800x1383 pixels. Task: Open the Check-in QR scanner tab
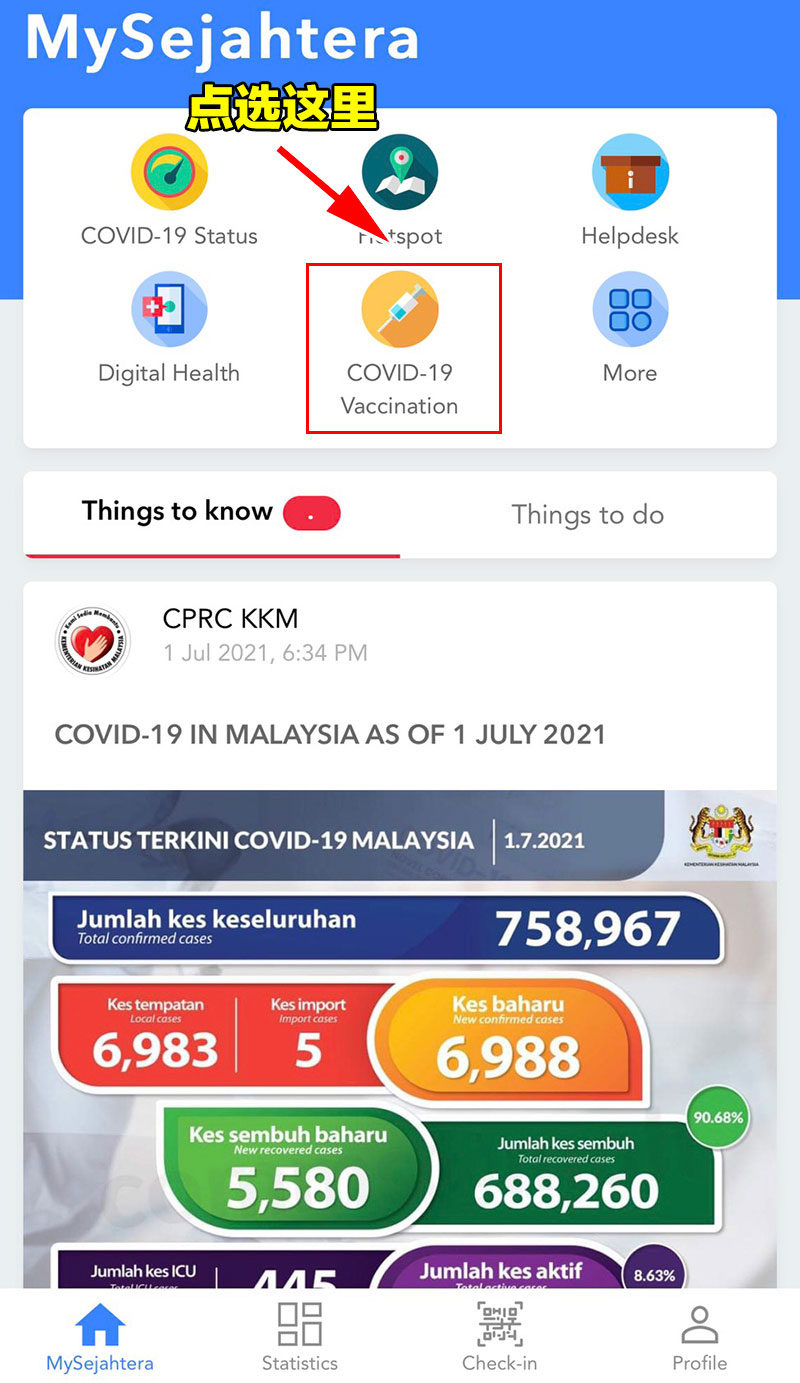click(500, 1337)
